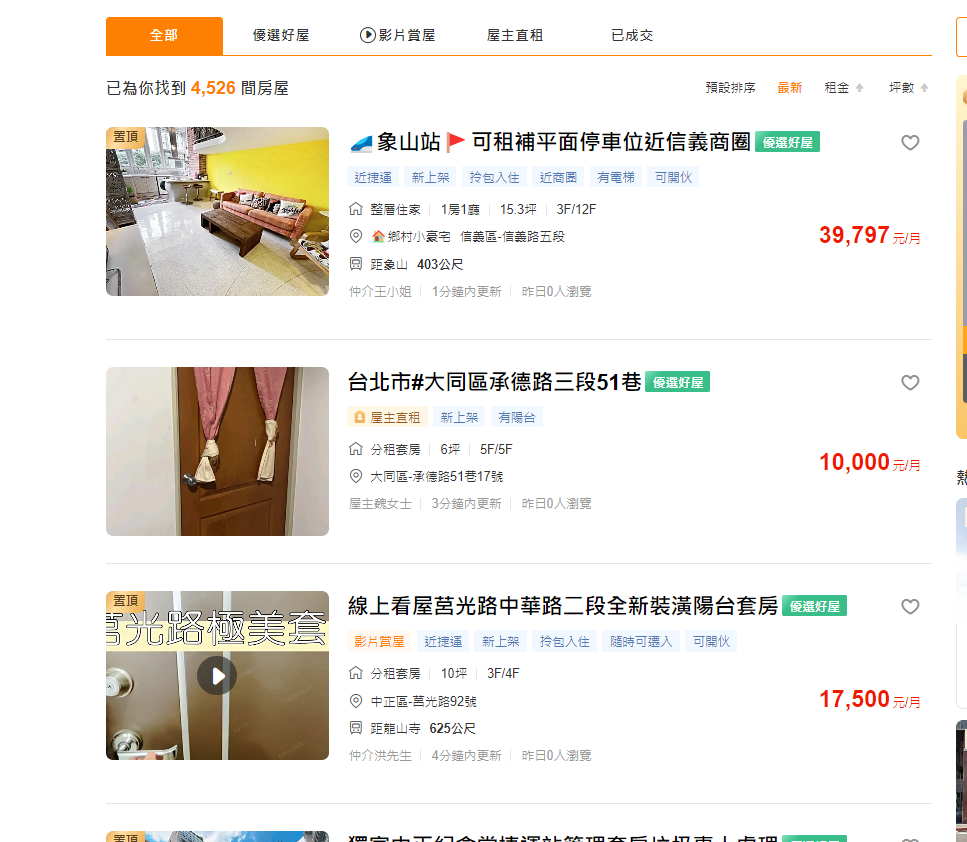The width and height of the screenshot is (967, 842).
Task: Open the 影片賞屋 tab
Action: (397, 35)
